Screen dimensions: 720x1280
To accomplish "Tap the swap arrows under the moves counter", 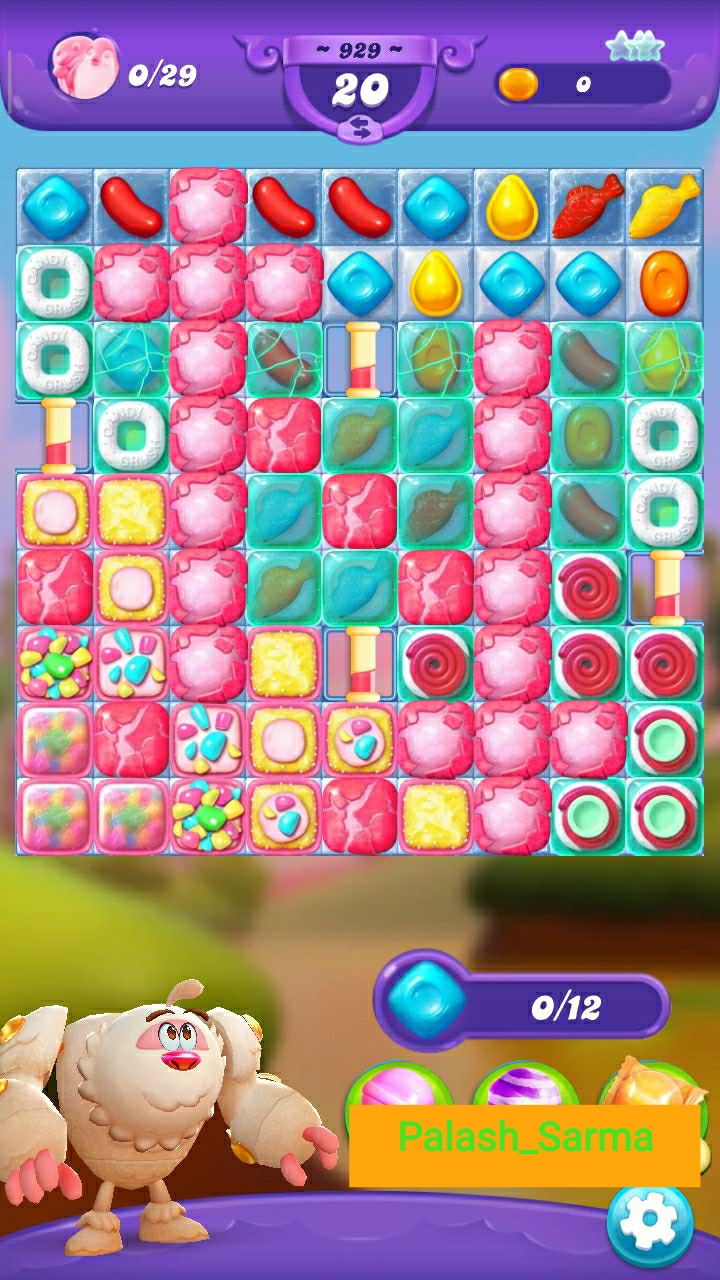I will click(359, 127).
